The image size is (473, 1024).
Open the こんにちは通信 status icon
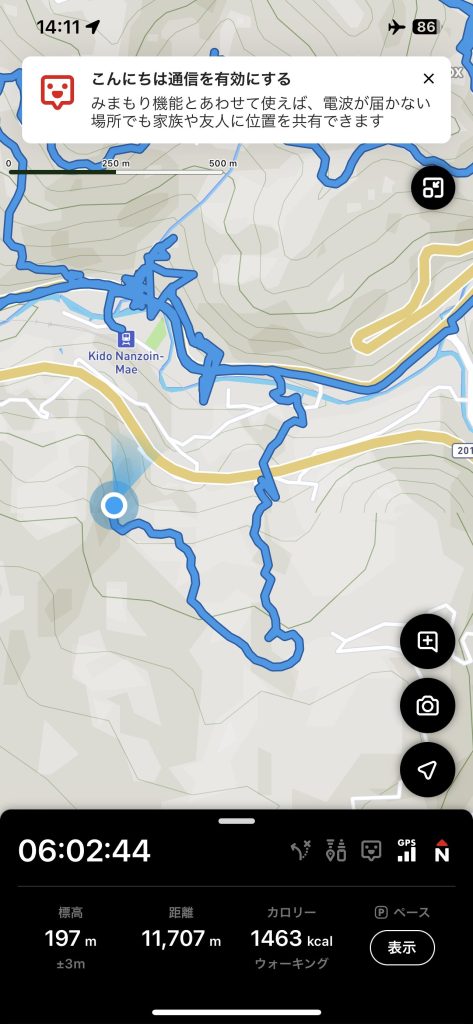click(x=371, y=850)
